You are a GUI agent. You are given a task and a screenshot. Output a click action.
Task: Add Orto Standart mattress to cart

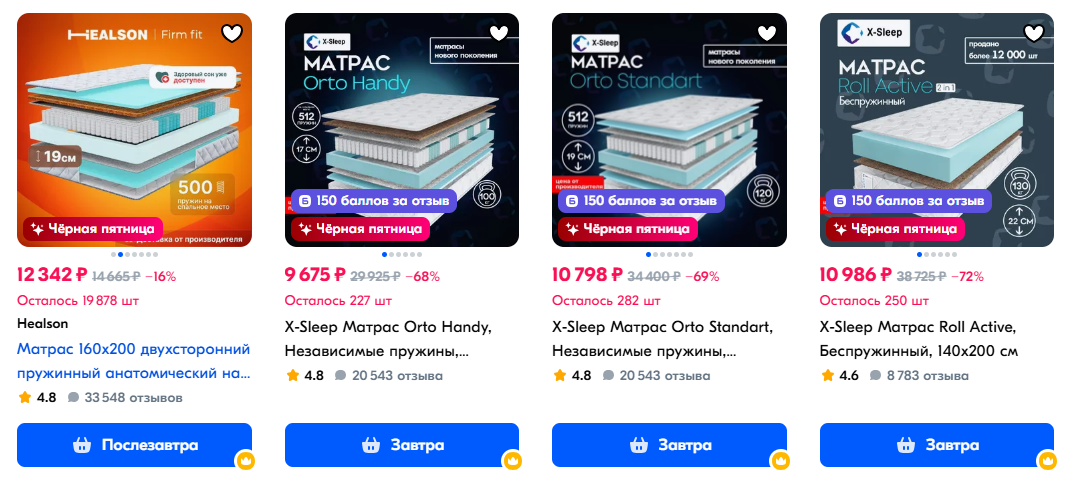(669, 445)
